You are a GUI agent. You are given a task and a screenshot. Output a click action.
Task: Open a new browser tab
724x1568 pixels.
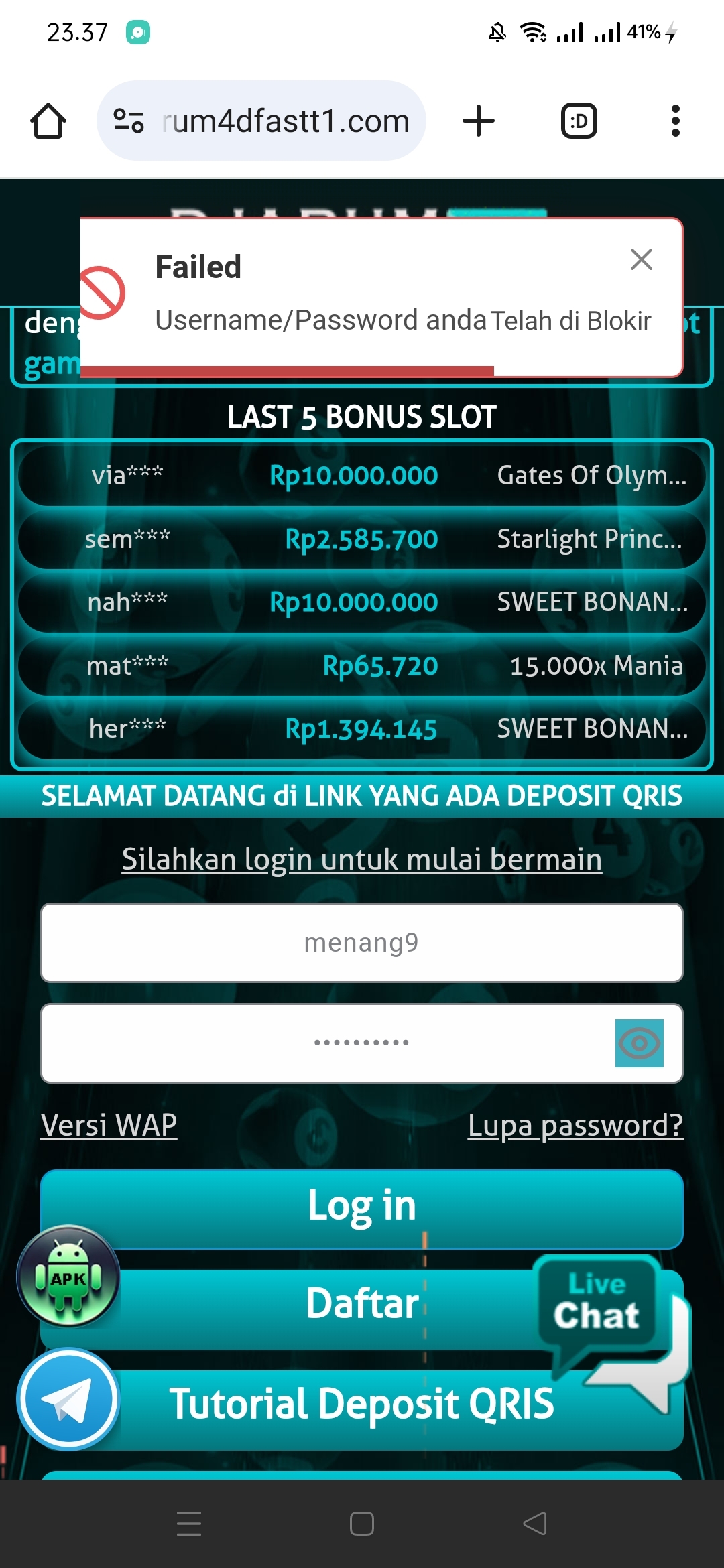[479, 121]
